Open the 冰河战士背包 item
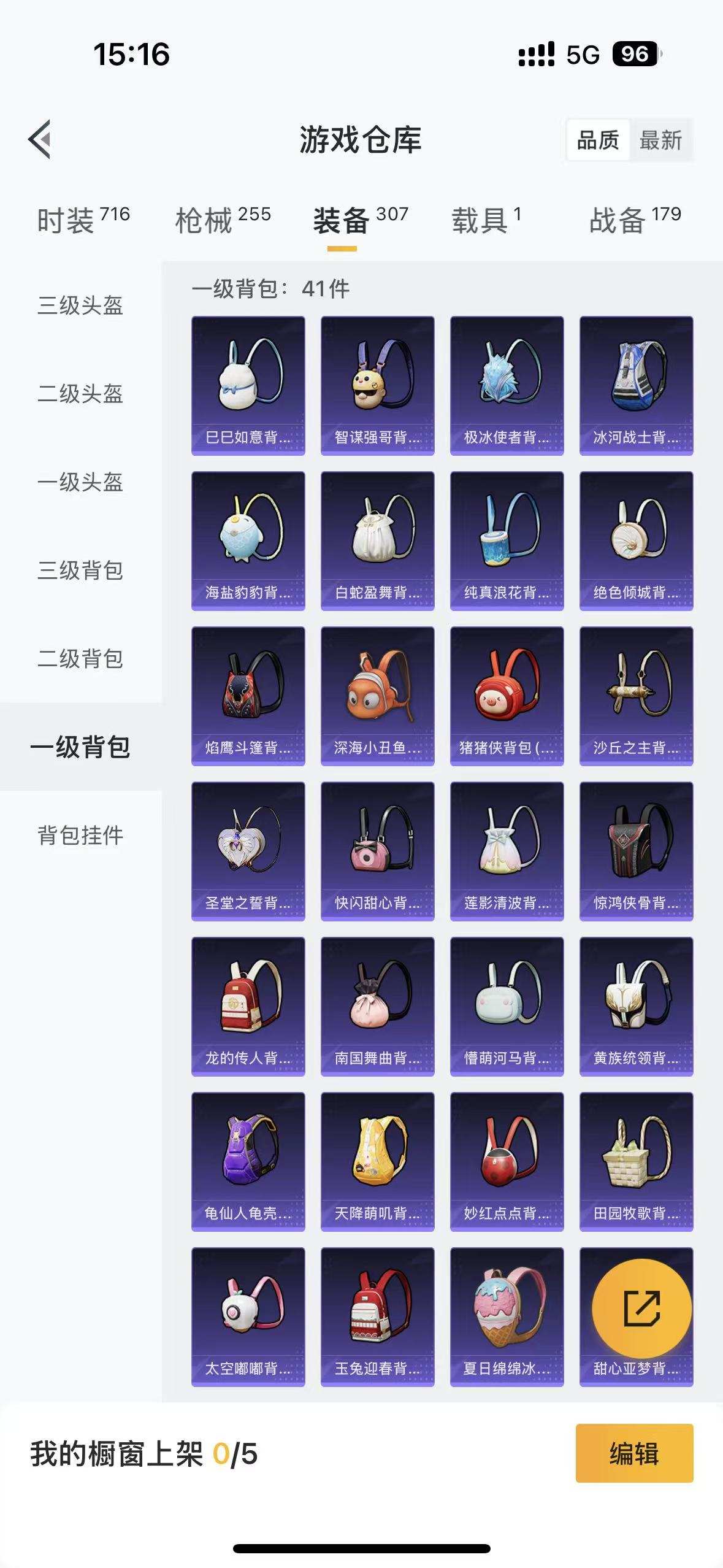Screen dimensions: 723x1568 click(635, 386)
